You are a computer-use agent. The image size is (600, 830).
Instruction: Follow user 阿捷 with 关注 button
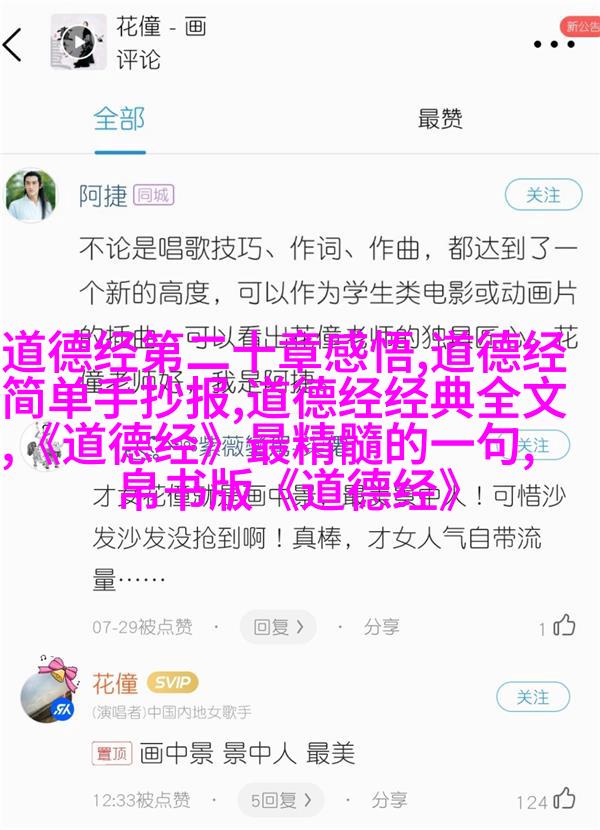point(543,196)
